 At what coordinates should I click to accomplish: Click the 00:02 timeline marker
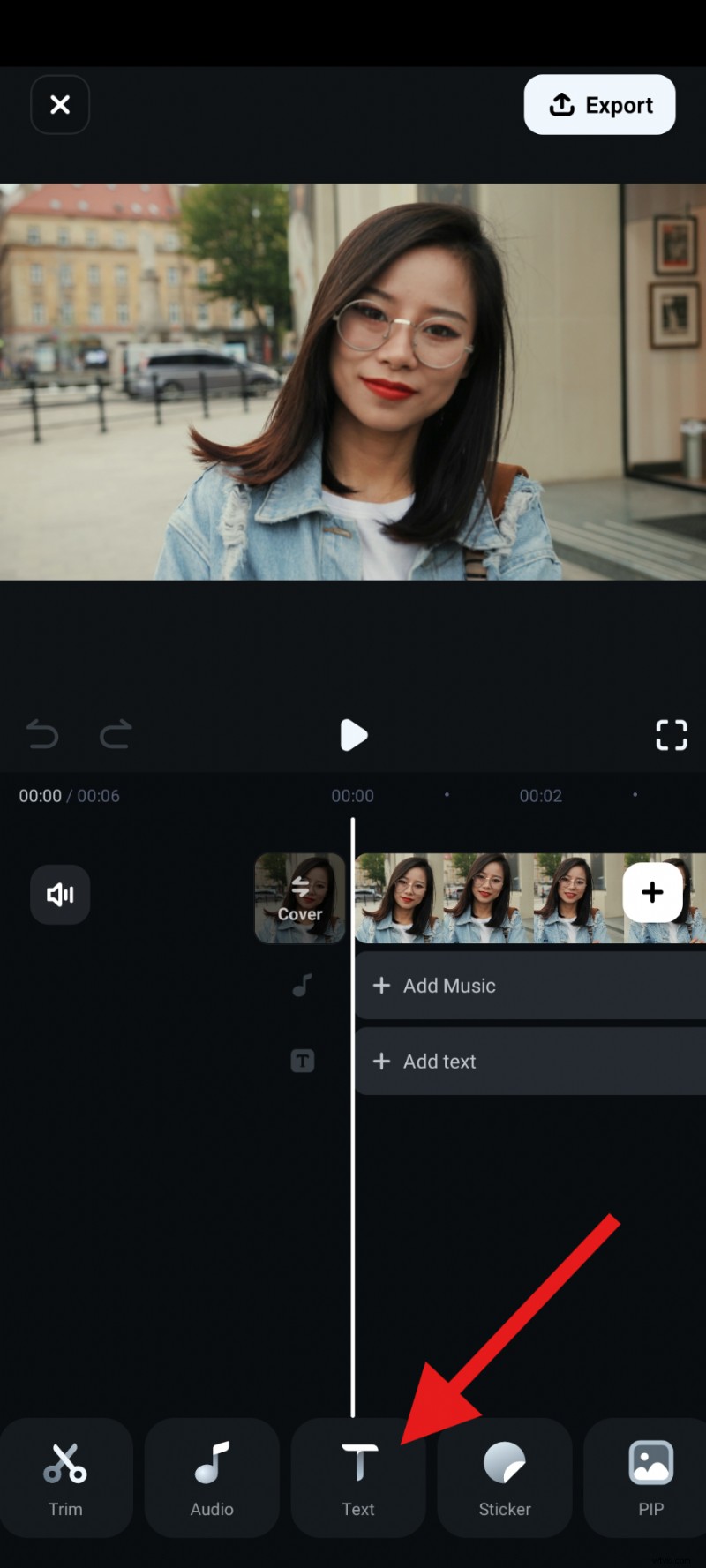click(x=540, y=795)
